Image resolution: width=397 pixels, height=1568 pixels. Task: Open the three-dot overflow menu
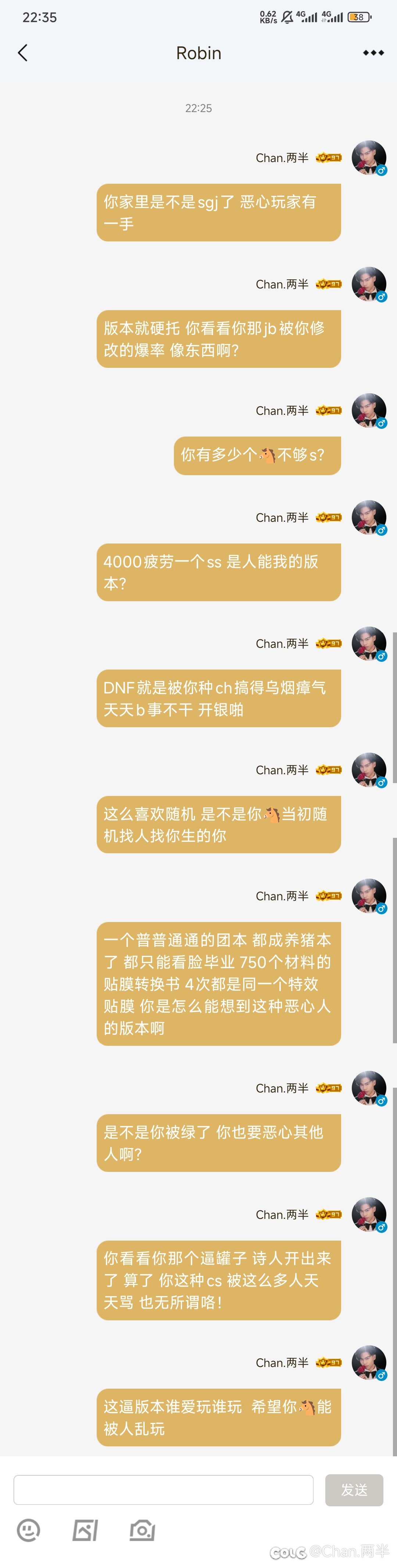coord(373,53)
